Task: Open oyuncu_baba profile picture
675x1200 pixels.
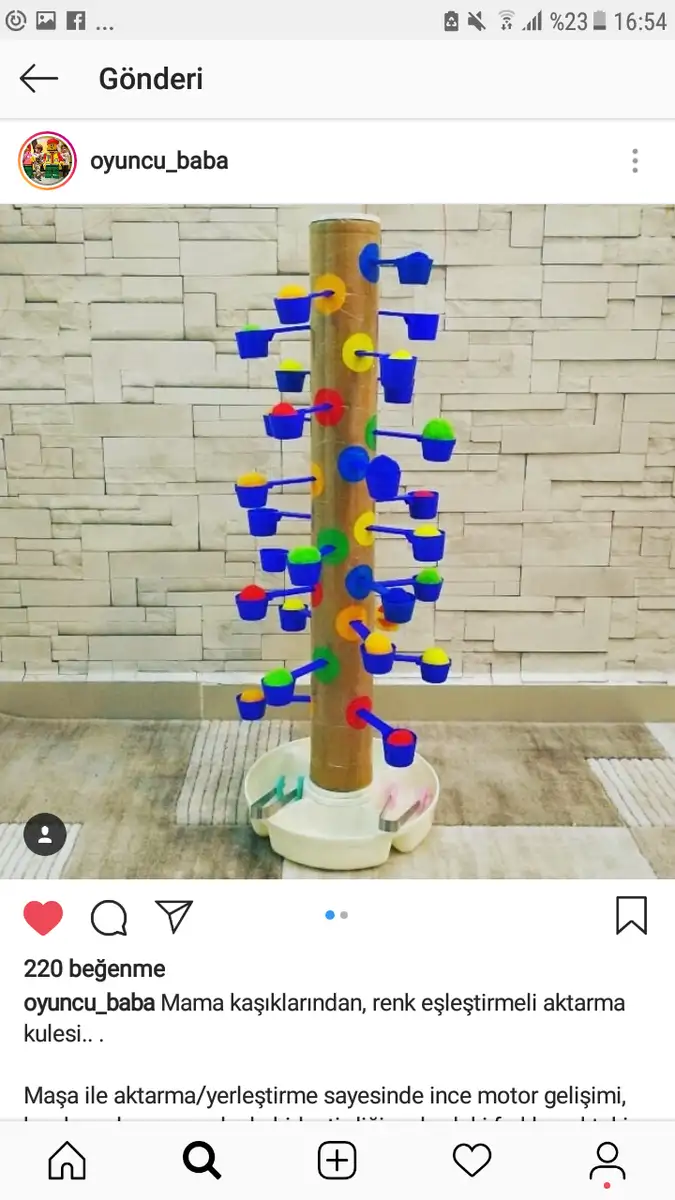Action: pyautogui.click(x=47, y=160)
